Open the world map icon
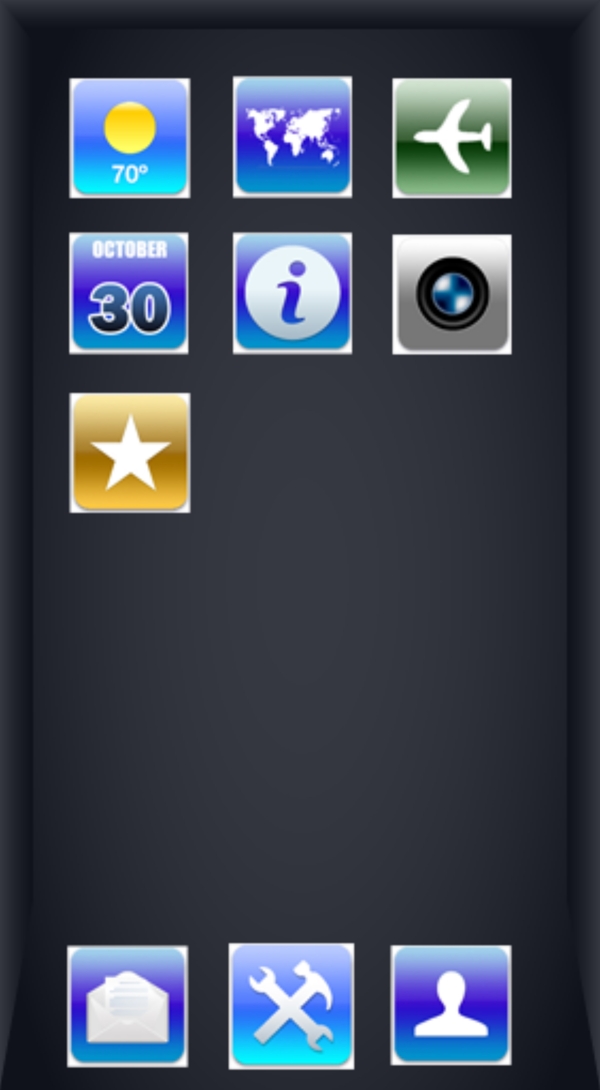Screen dimensions: 600x1090 tap(292, 136)
